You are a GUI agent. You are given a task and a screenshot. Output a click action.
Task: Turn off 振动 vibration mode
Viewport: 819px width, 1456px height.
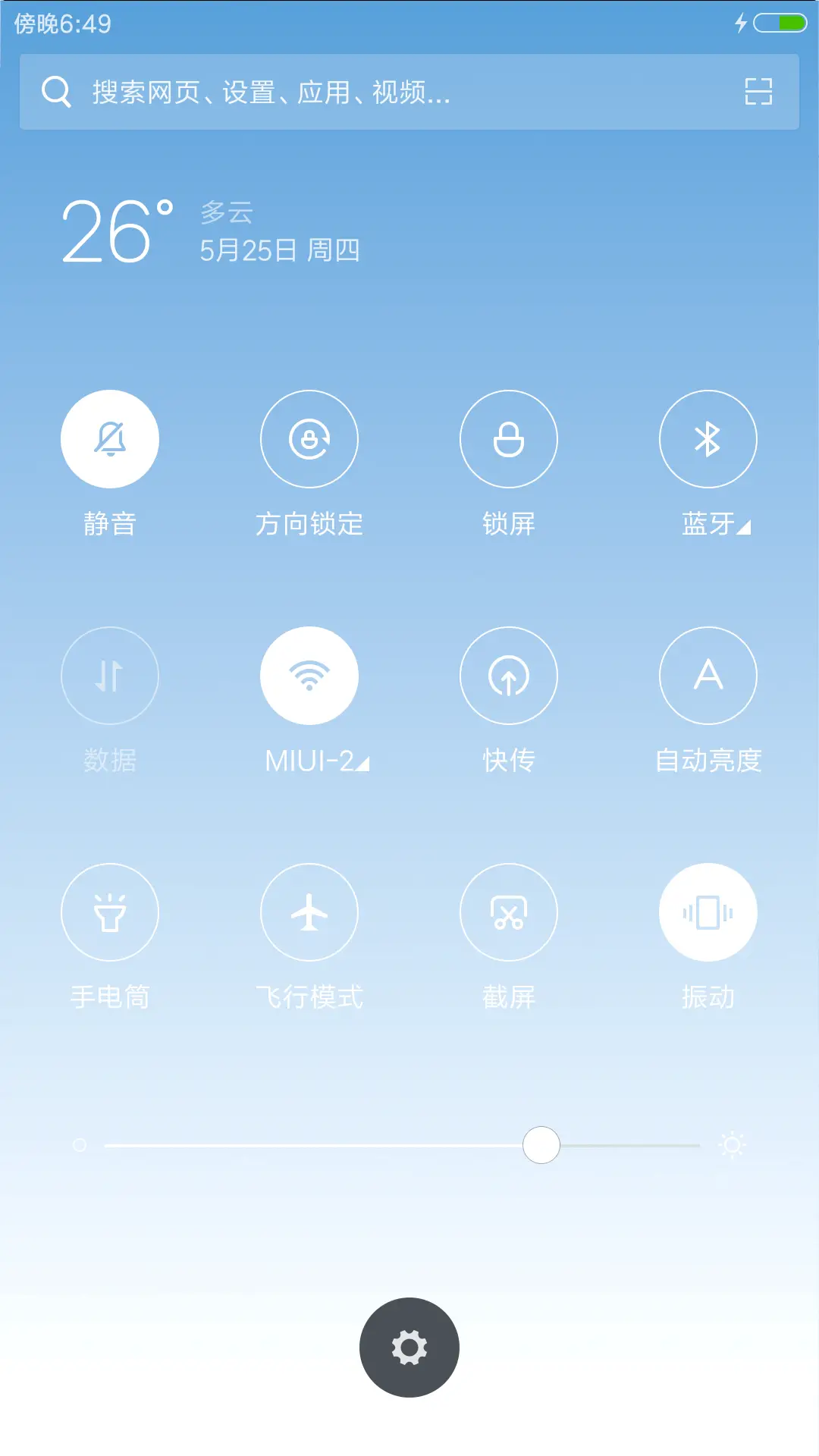(708, 912)
